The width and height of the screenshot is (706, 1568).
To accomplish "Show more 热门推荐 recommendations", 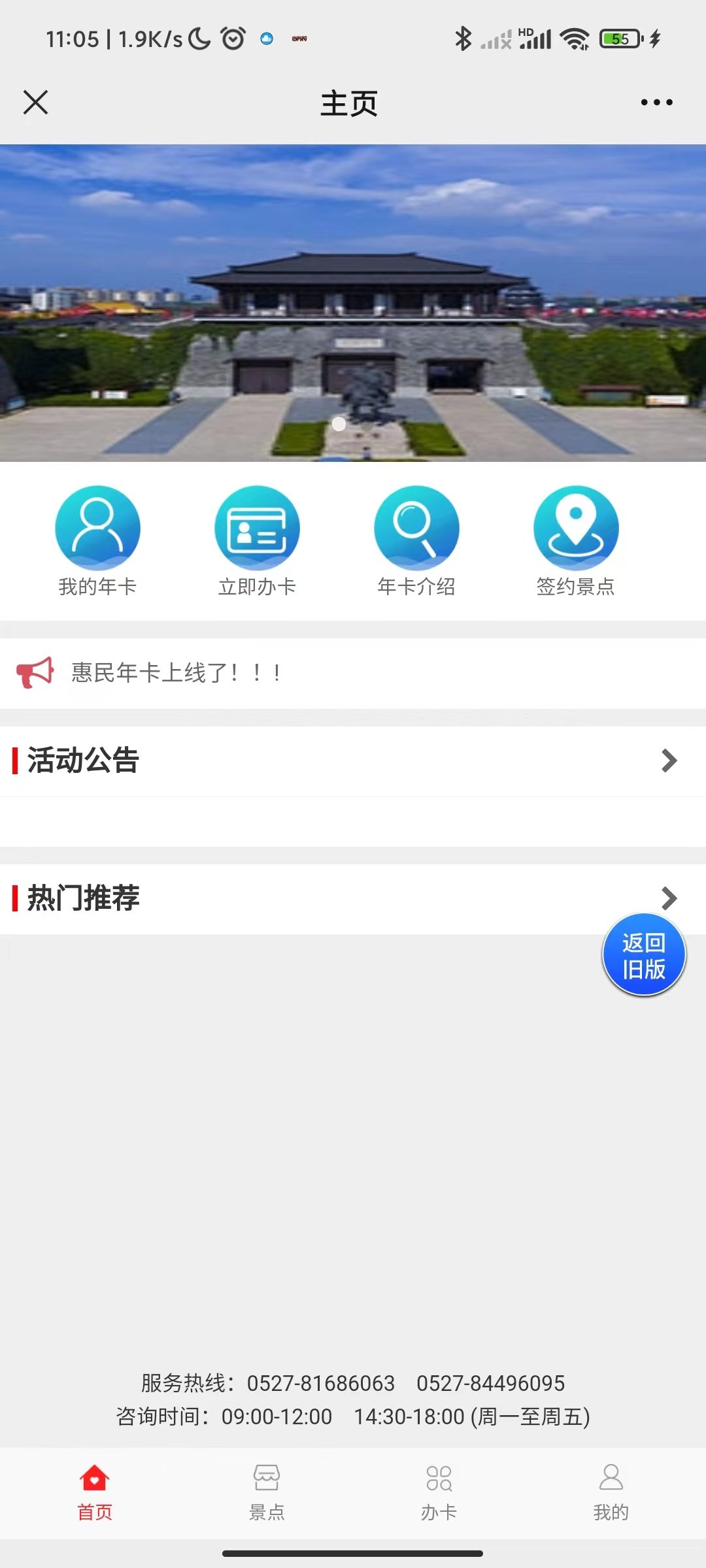I will pyautogui.click(x=668, y=898).
